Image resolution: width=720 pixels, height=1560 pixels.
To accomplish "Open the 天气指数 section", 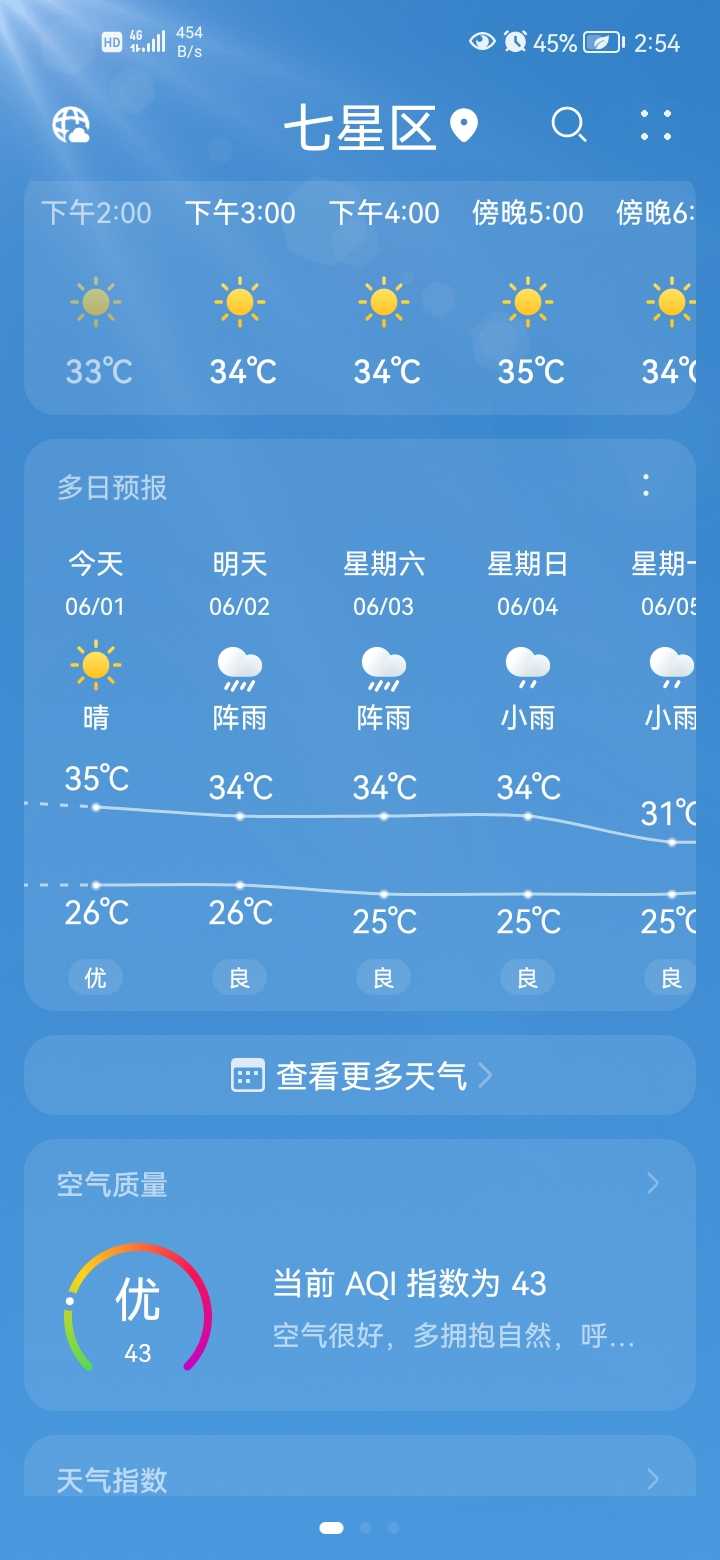I will [360, 1468].
